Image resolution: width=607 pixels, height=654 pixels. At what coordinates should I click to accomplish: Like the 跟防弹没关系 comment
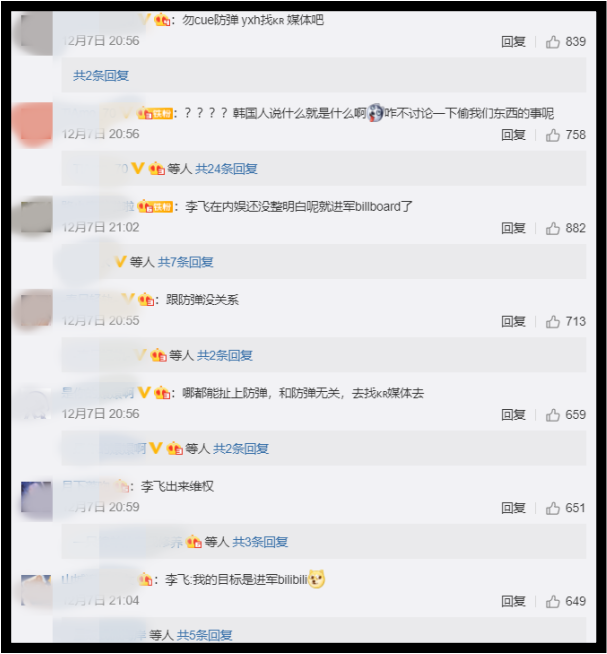553,321
